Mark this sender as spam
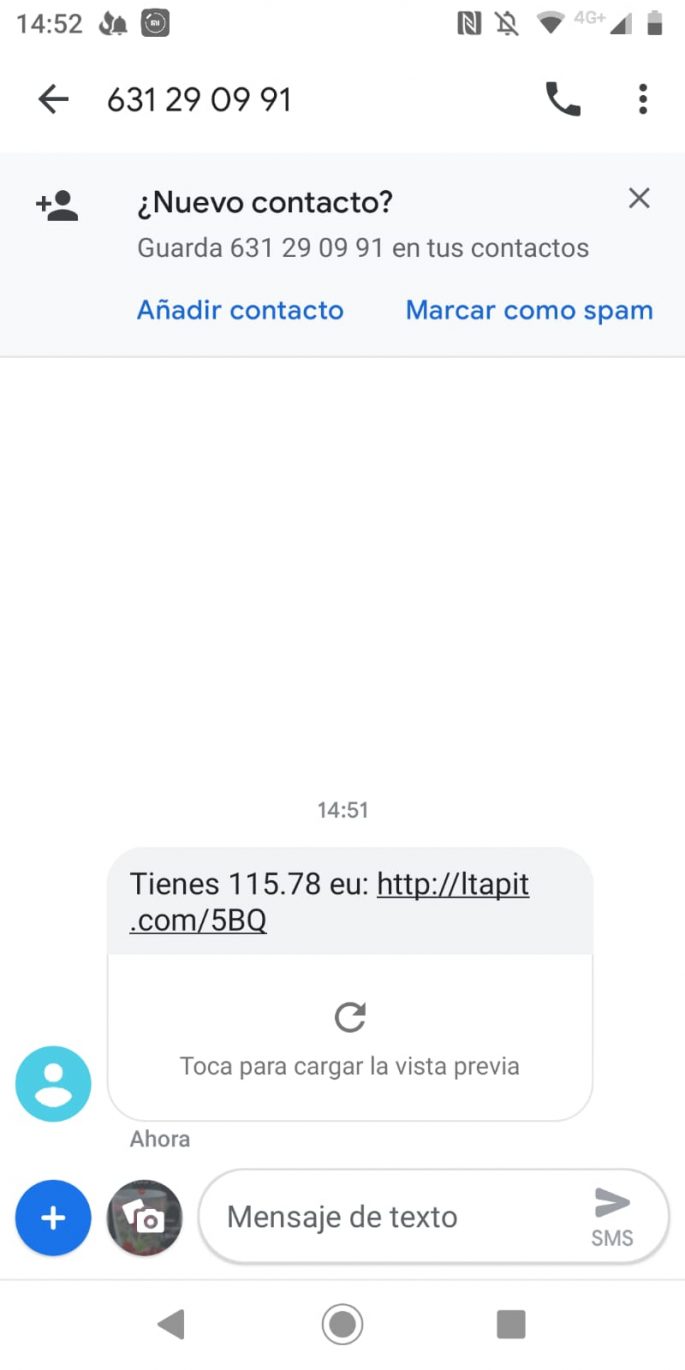Image resolution: width=685 pixels, height=1370 pixels. click(x=529, y=310)
